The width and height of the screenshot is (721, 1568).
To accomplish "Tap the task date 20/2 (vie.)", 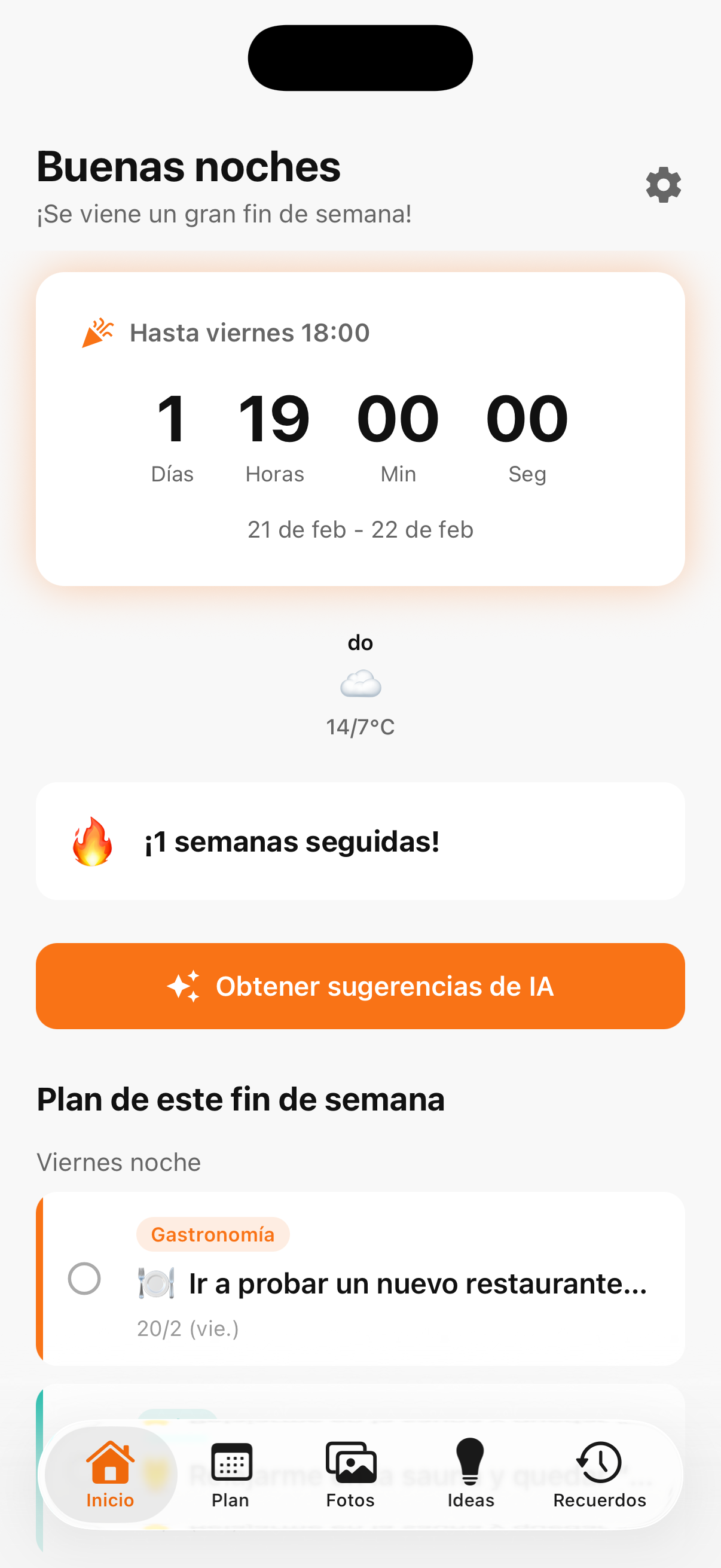I will point(187,1329).
